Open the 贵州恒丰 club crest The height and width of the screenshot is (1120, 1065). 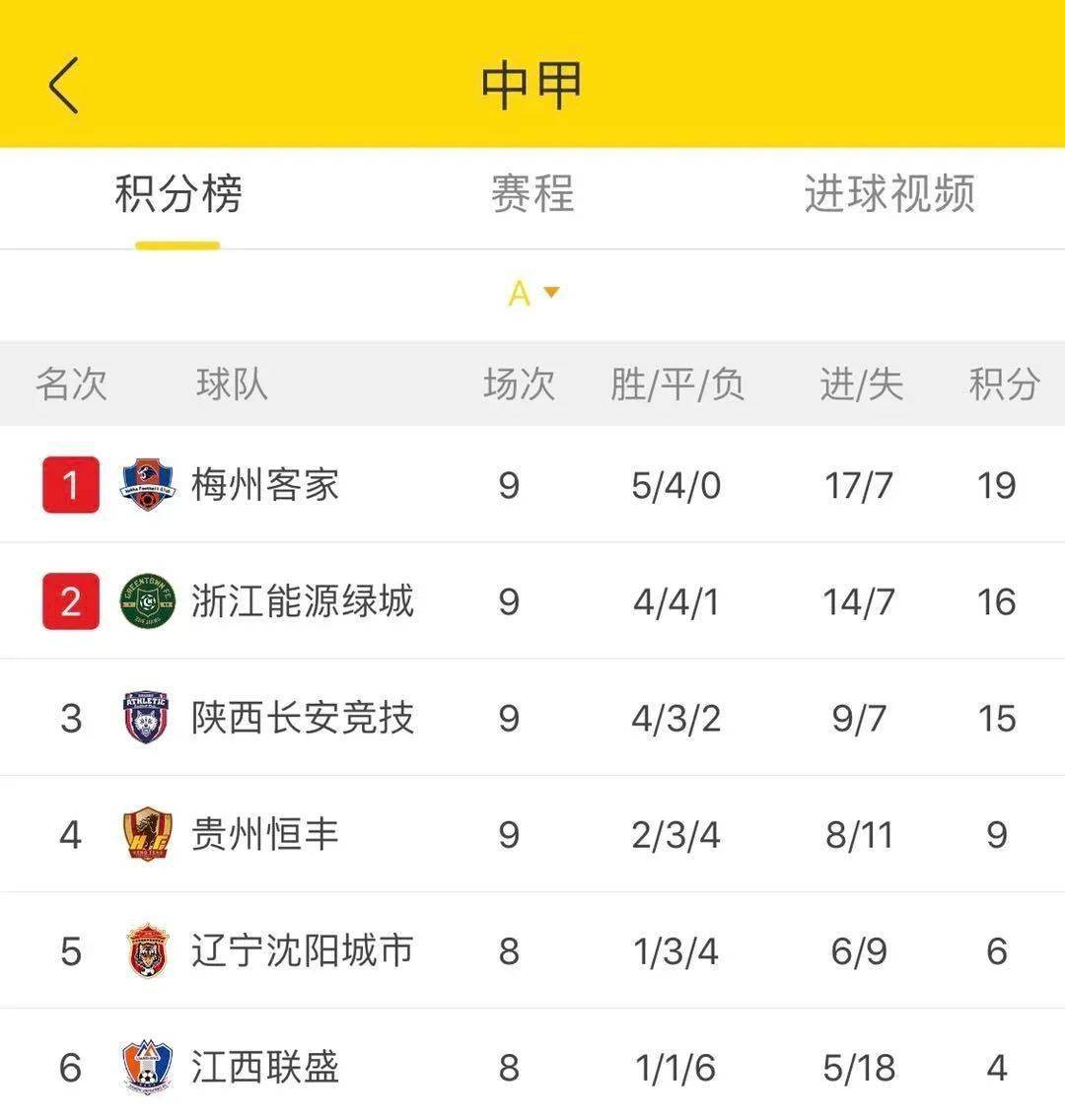(145, 833)
